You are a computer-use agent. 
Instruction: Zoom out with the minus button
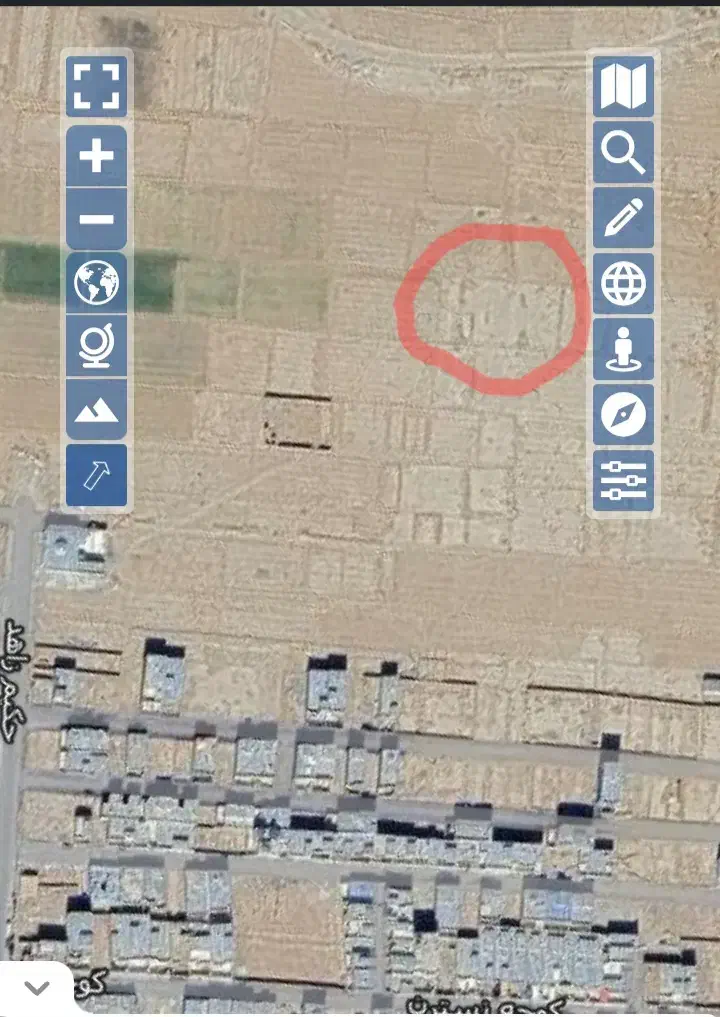96,219
